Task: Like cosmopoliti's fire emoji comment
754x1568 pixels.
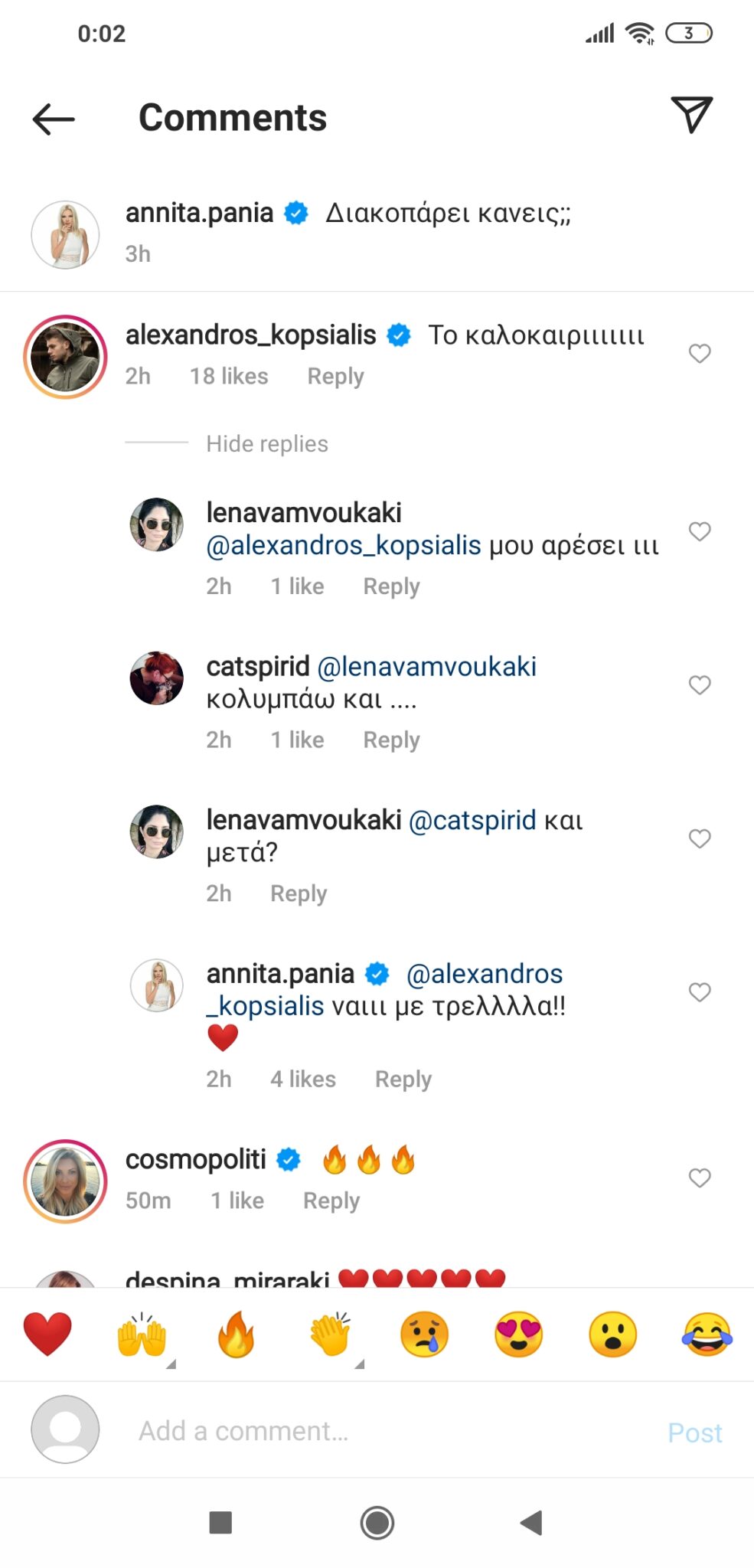Action: coord(700,1178)
